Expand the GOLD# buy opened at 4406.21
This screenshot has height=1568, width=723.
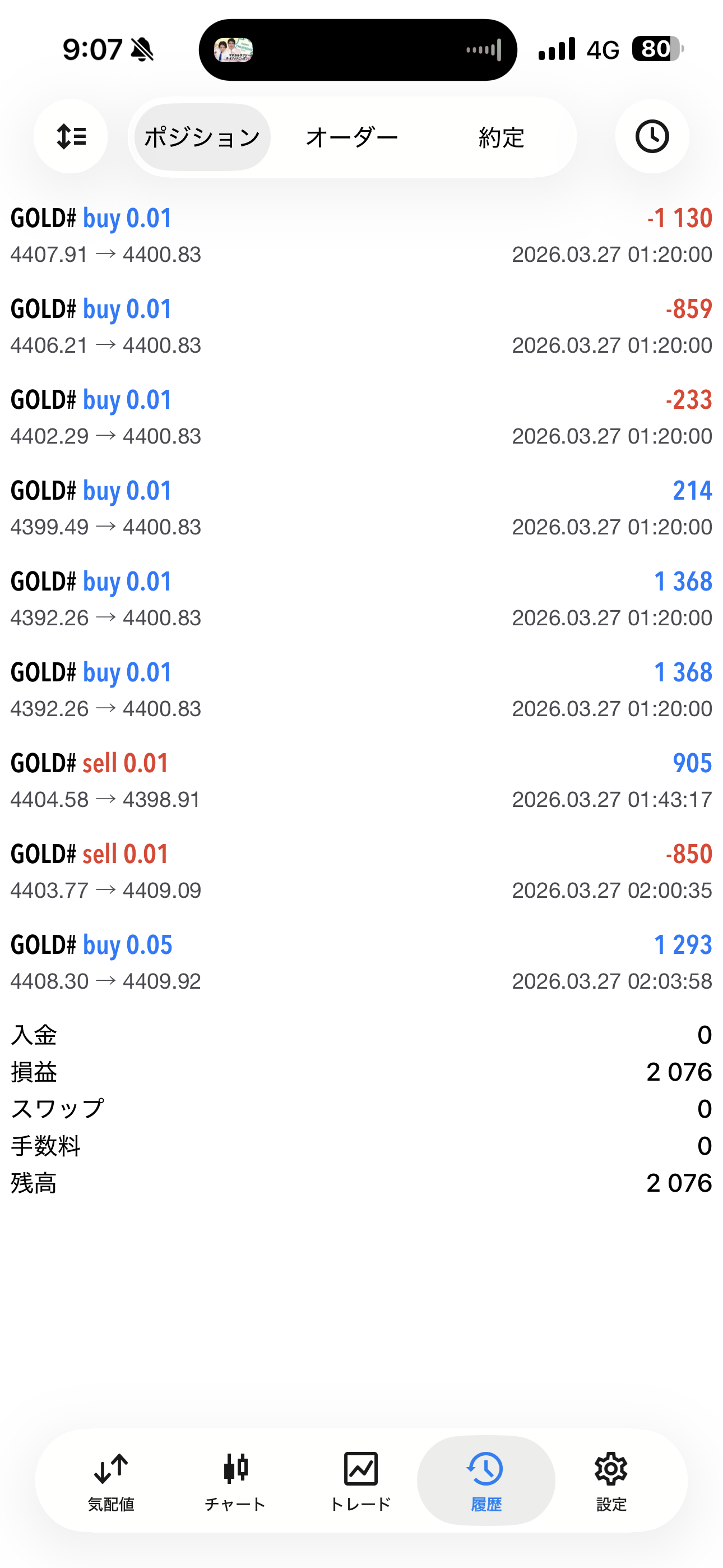[361, 327]
